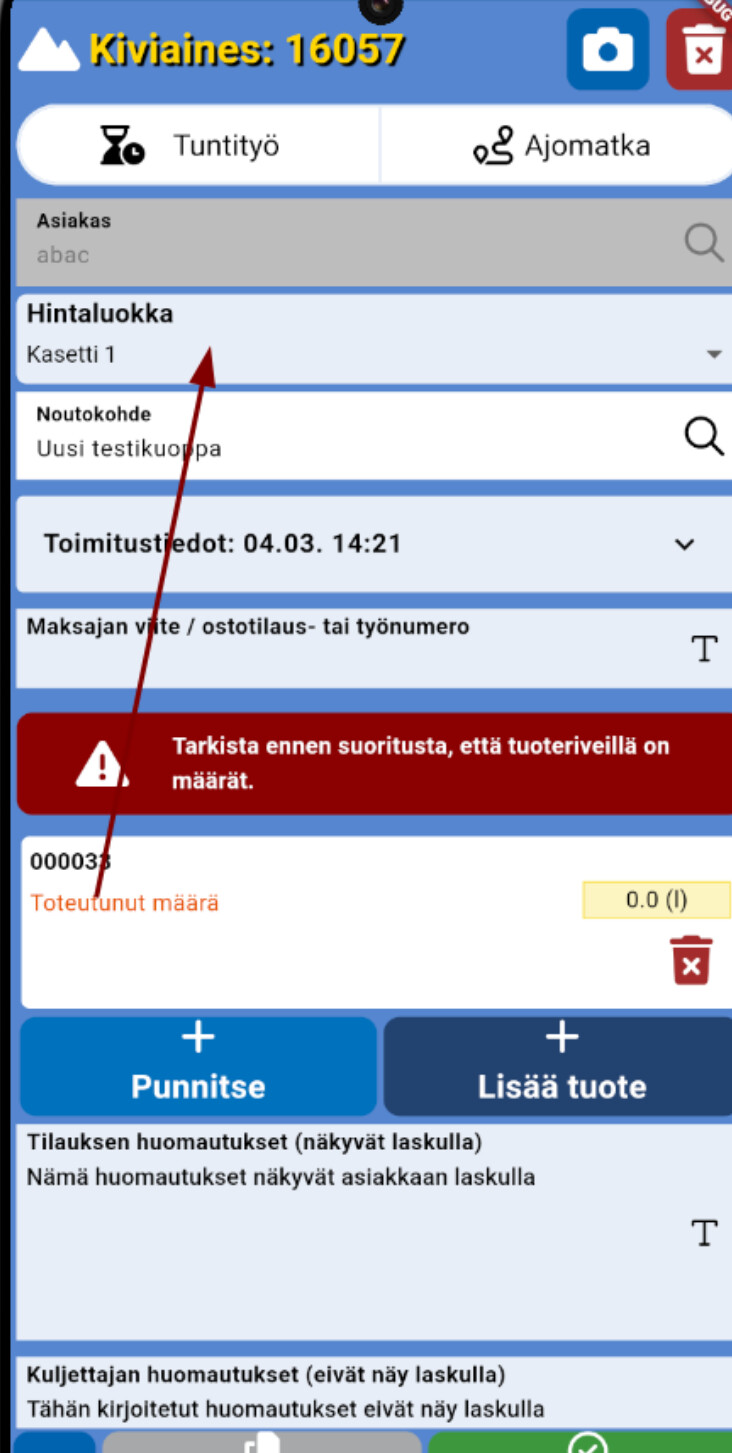The width and height of the screenshot is (732, 1453).
Task: Edit Tilauksen huomautukset notes field
Action: 374,1232
